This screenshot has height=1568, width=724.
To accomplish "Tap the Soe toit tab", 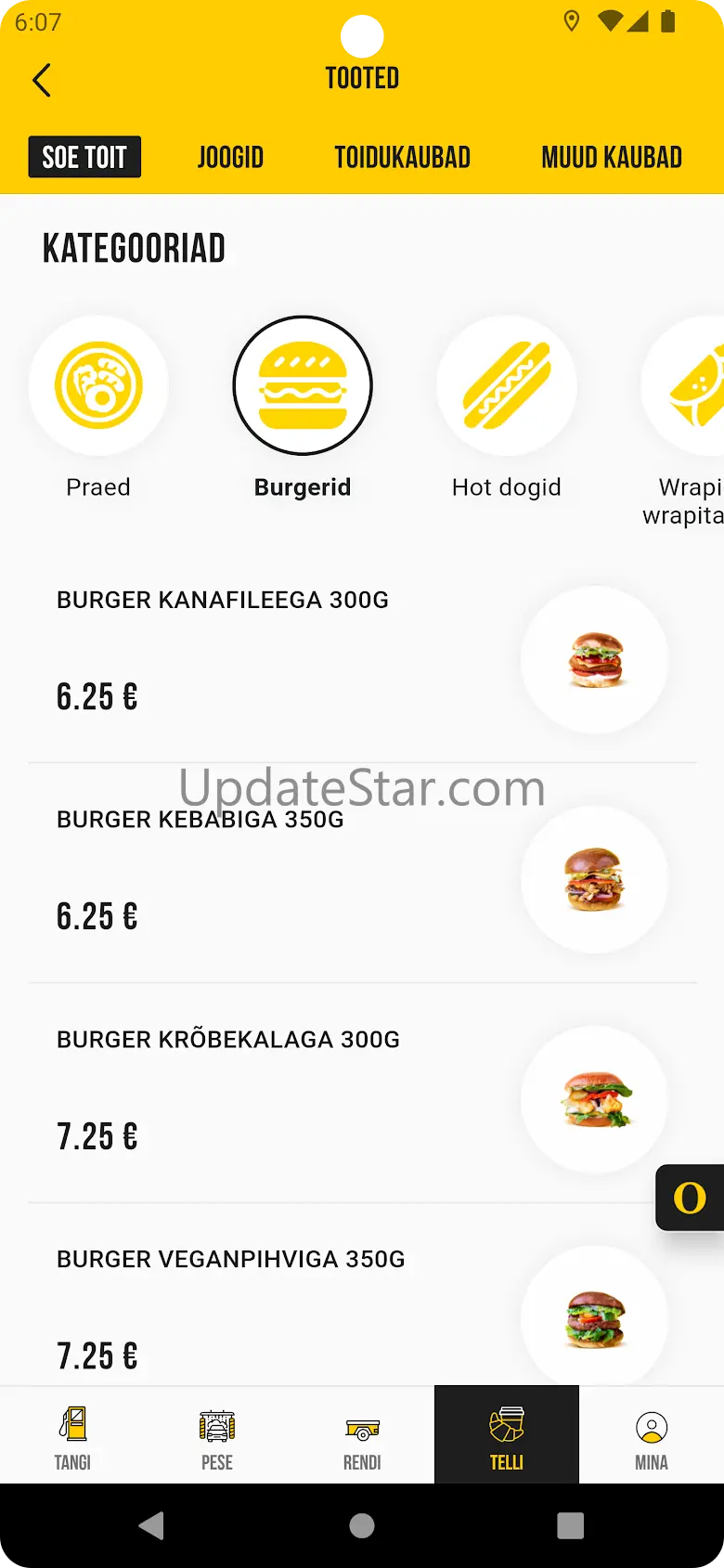I will (84, 157).
